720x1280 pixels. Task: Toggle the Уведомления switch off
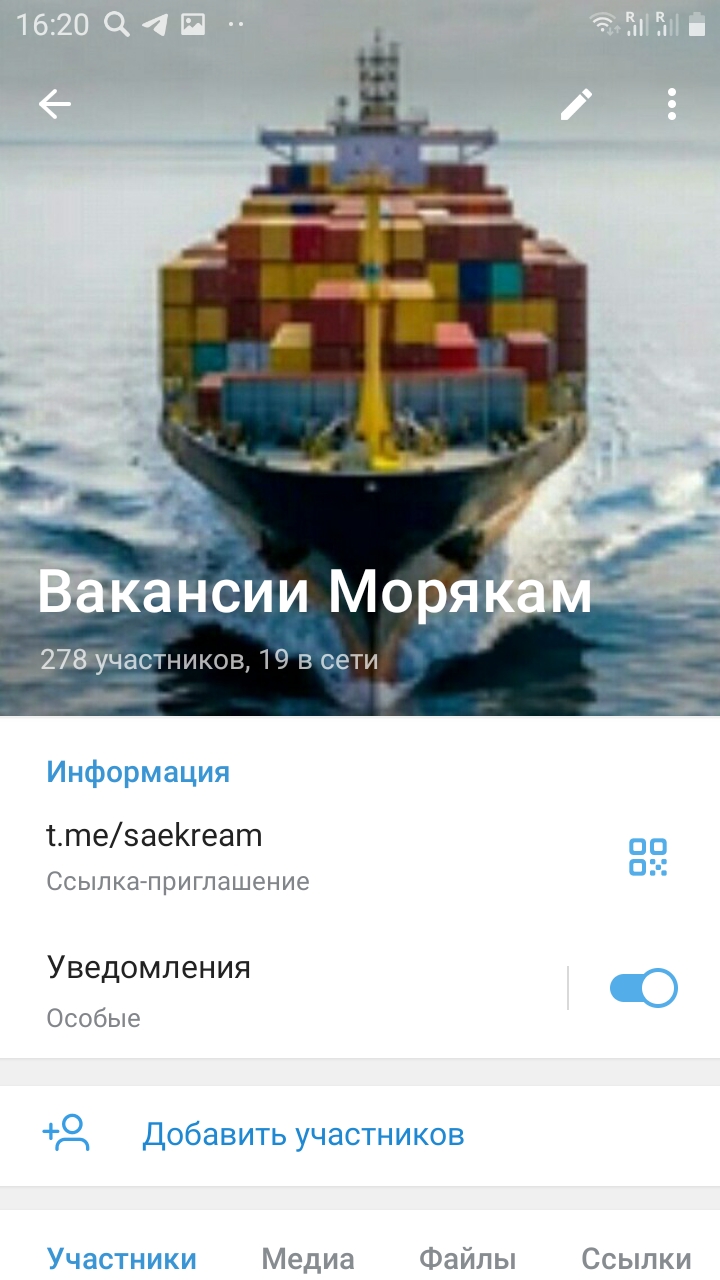point(643,988)
